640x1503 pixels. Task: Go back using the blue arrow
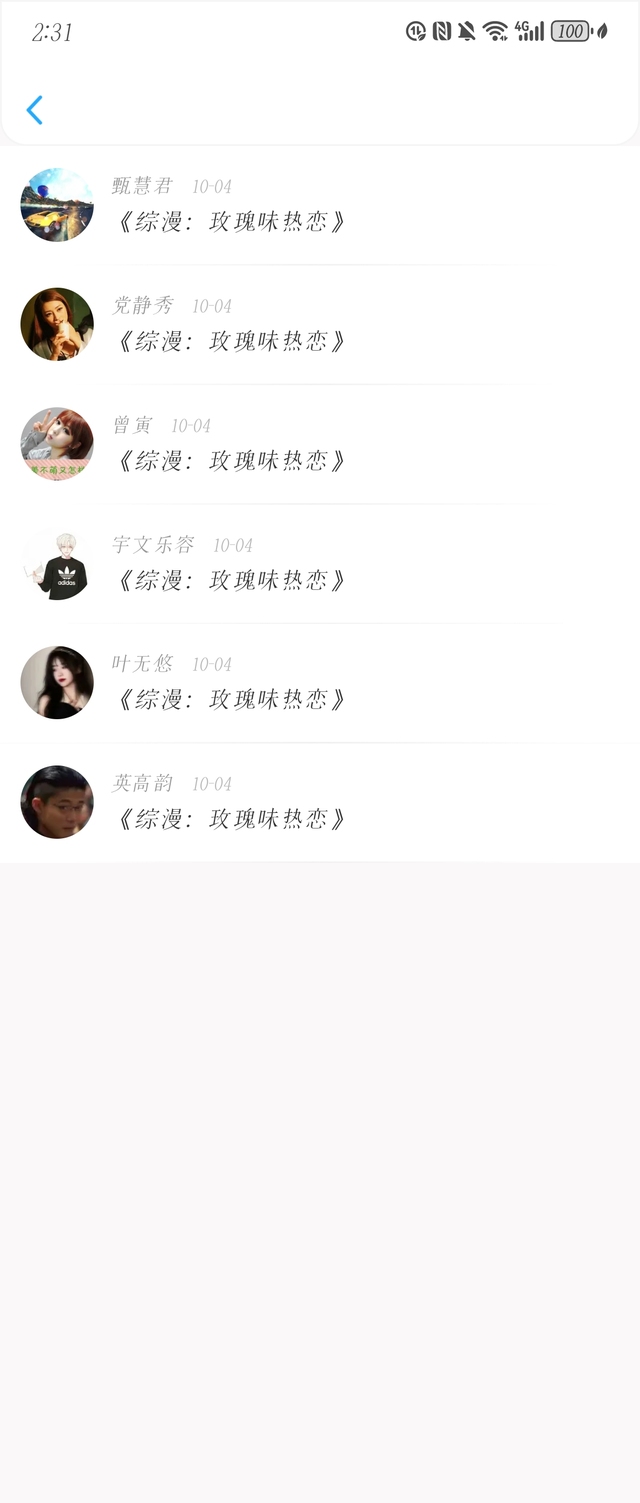[35, 110]
